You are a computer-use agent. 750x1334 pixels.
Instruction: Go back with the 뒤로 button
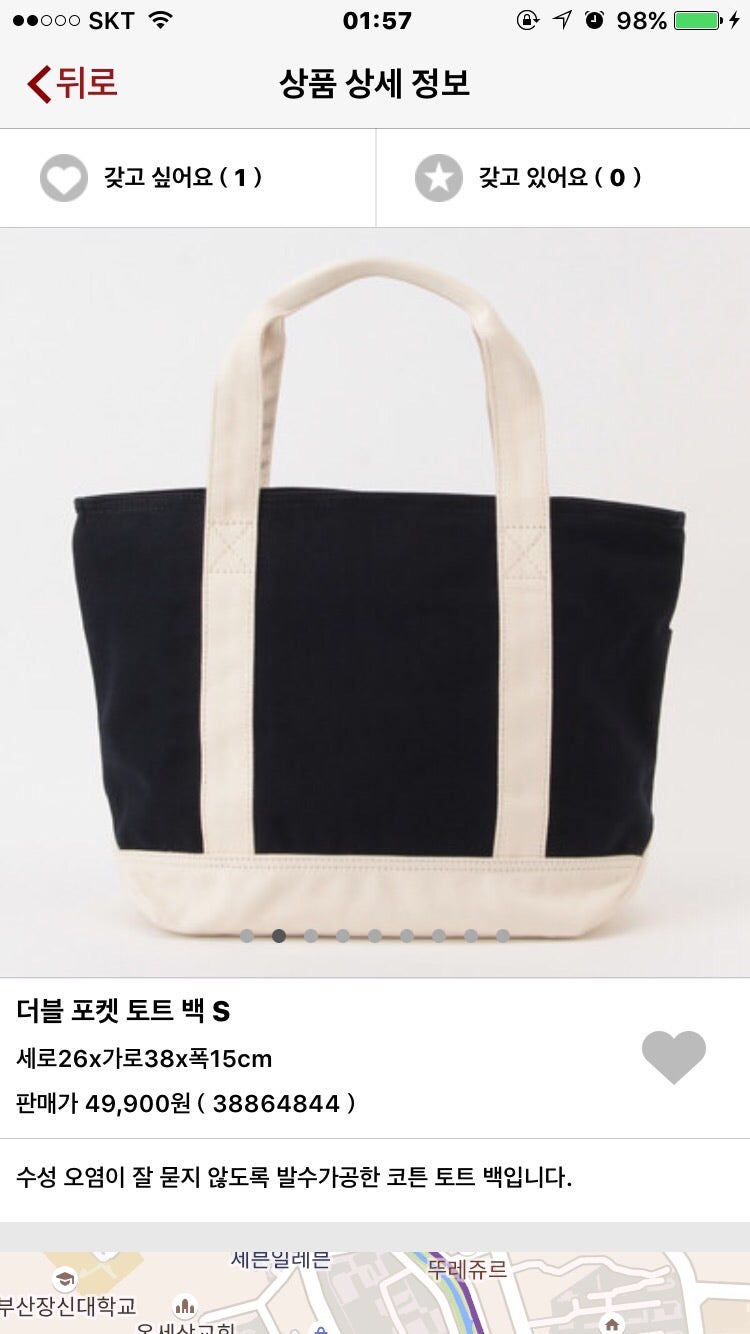point(73,83)
